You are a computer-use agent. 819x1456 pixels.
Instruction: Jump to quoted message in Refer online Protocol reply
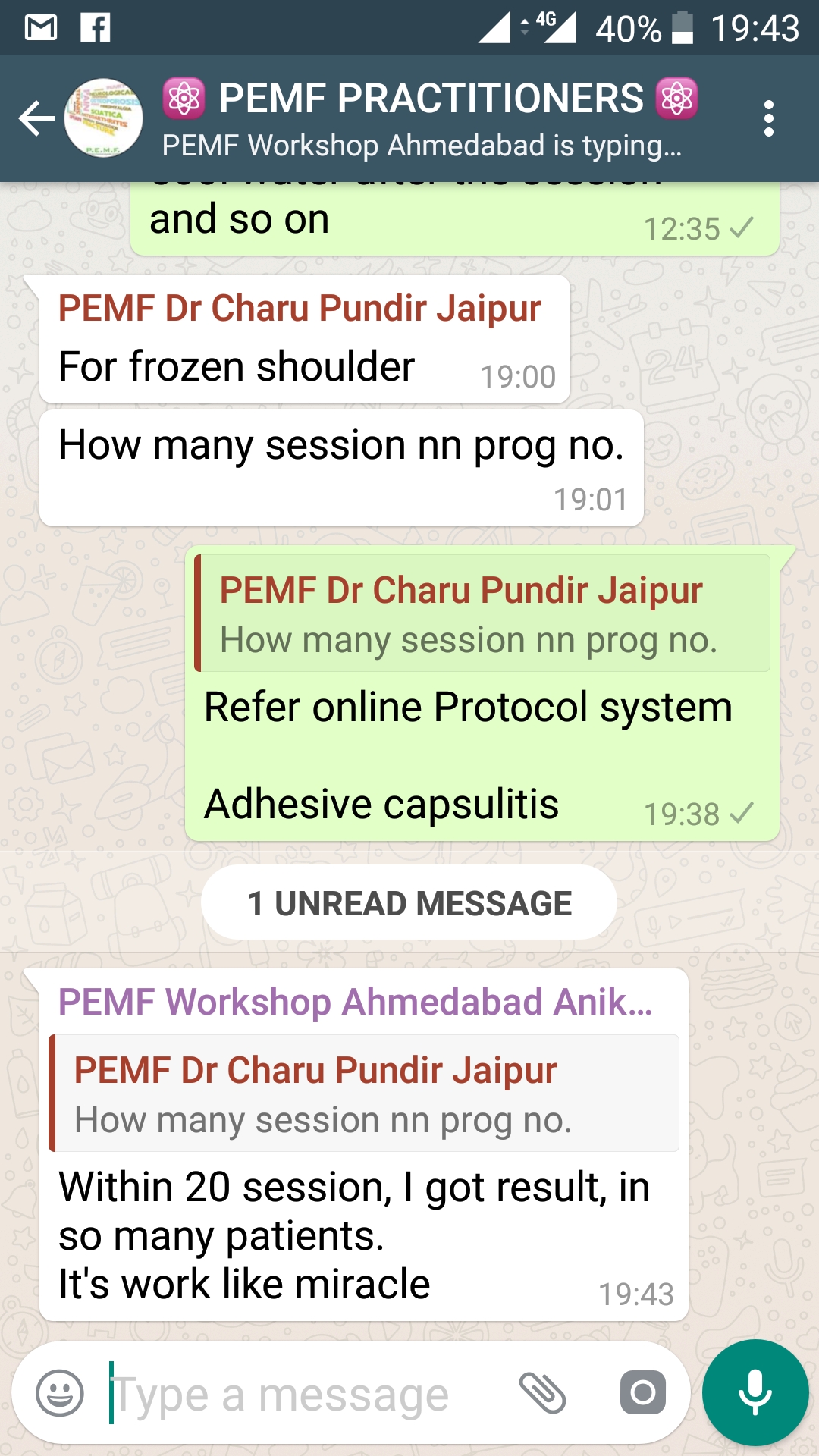(x=482, y=613)
